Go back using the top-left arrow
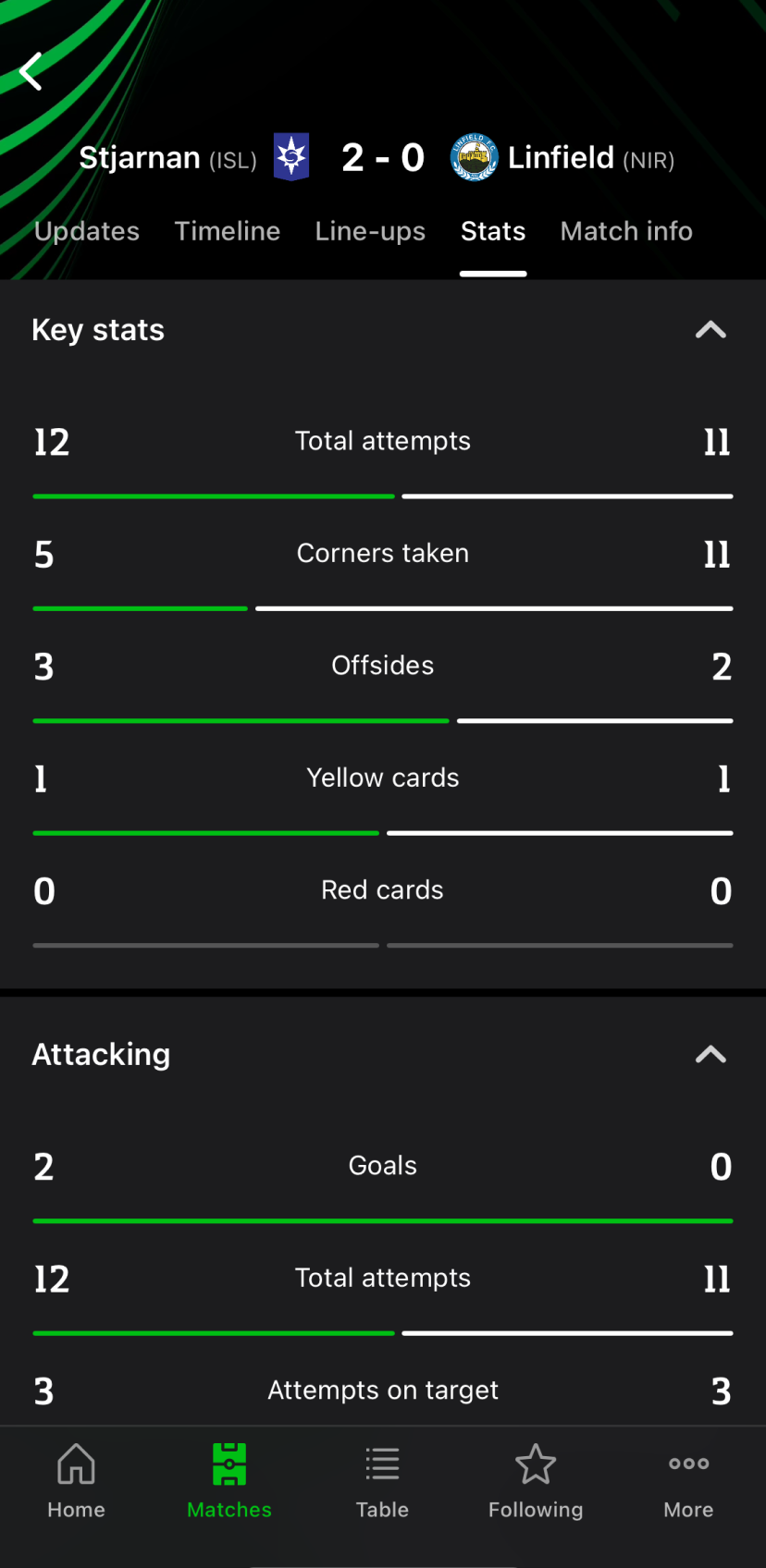This screenshot has width=766, height=1568. (x=31, y=71)
